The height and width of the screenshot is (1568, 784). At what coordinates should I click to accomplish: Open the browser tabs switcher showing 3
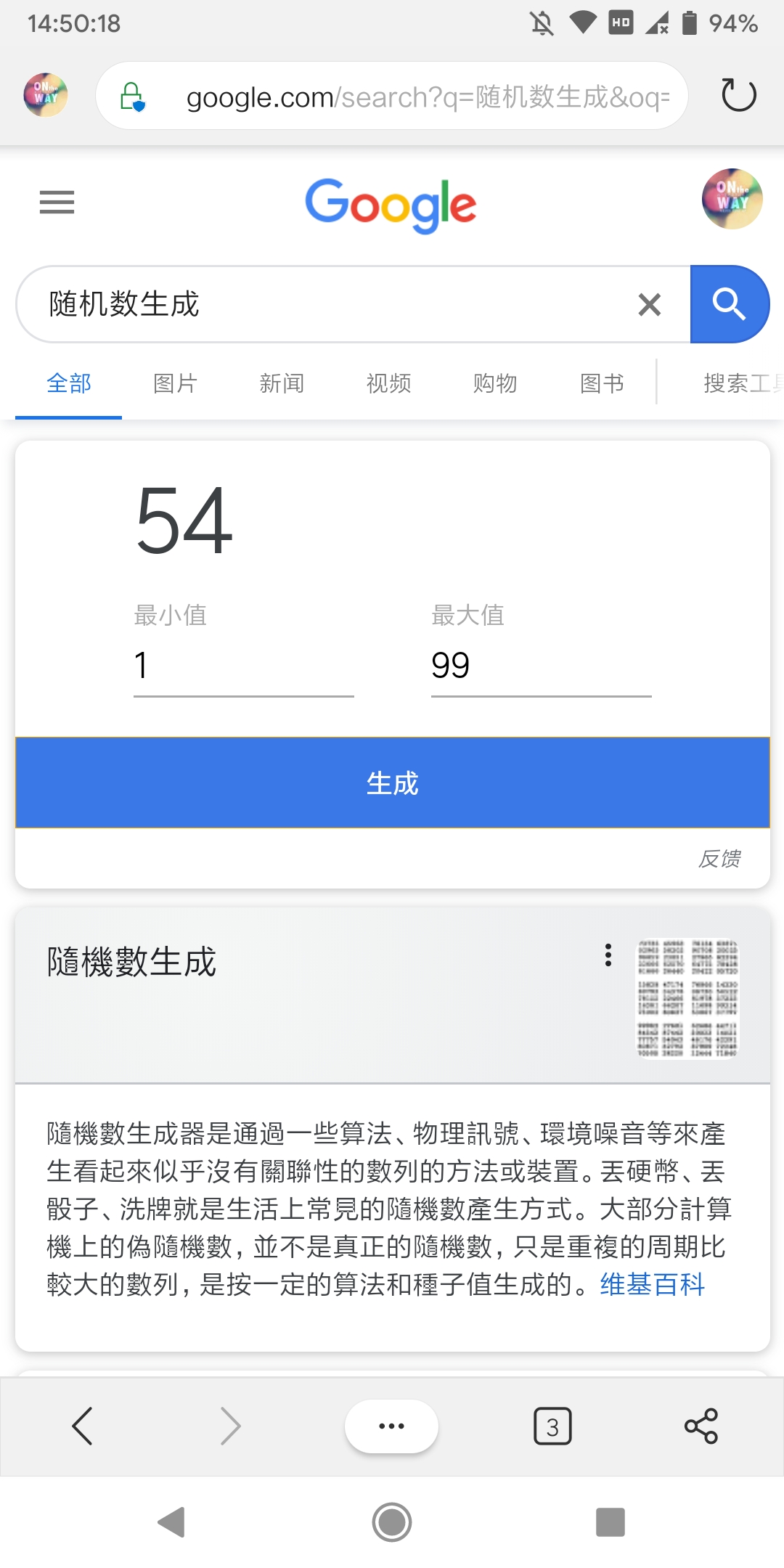tap(552, 1426)
